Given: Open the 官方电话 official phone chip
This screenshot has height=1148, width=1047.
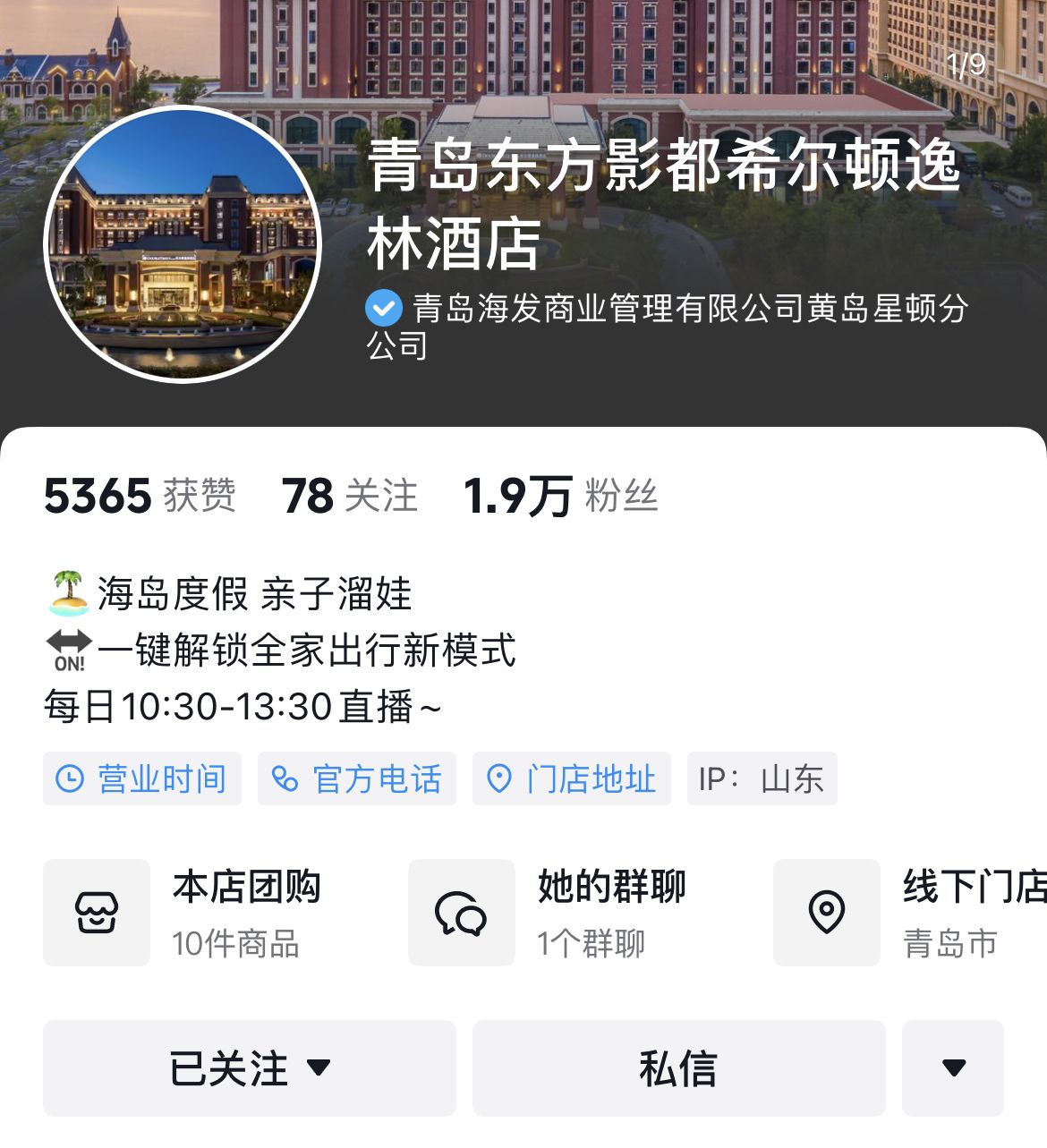Looking at the screenshot, I should pyautogui.click(x=357, y=778).
